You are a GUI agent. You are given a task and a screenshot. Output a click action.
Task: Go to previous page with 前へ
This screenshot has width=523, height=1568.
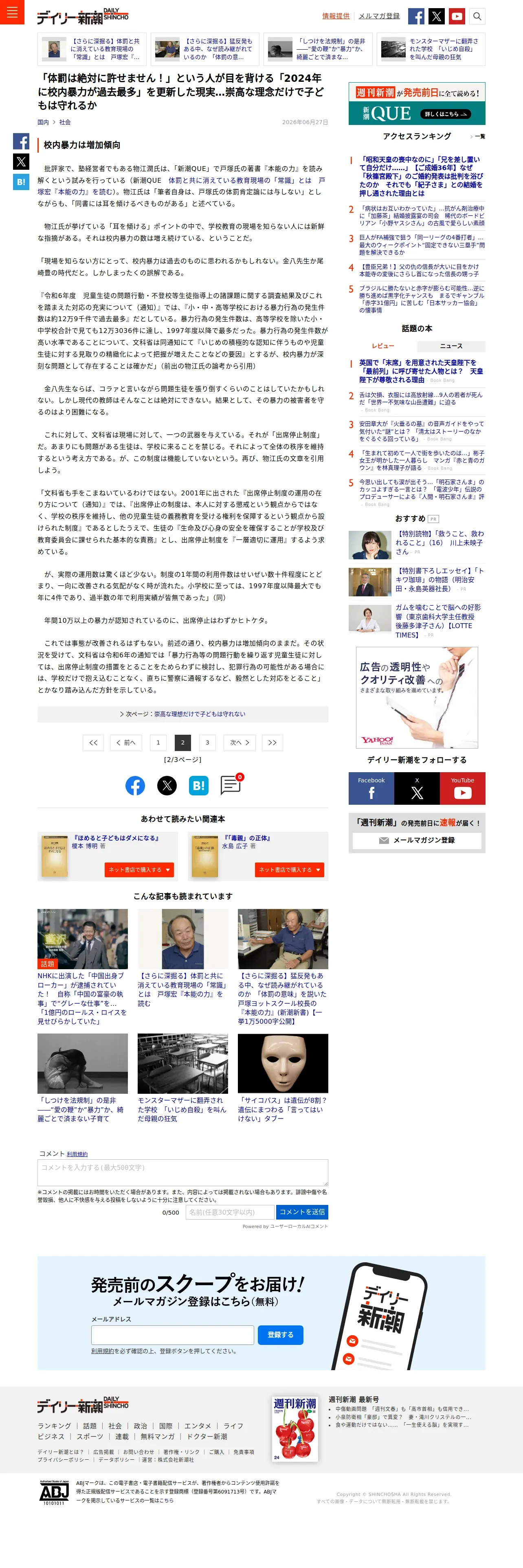(x=126, y=742)
